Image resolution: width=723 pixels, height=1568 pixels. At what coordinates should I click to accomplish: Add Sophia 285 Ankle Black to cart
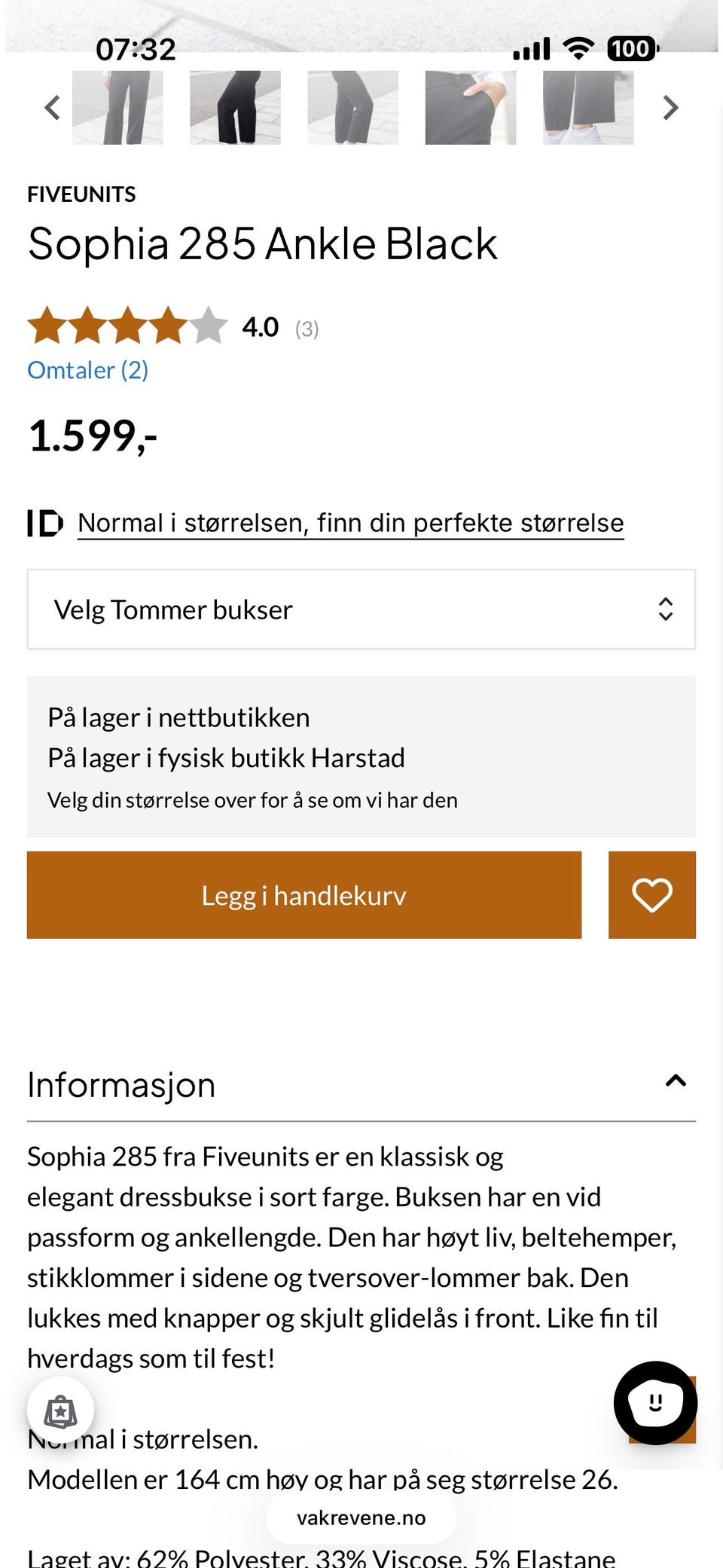pyautogui.click(x=304, y=894)
